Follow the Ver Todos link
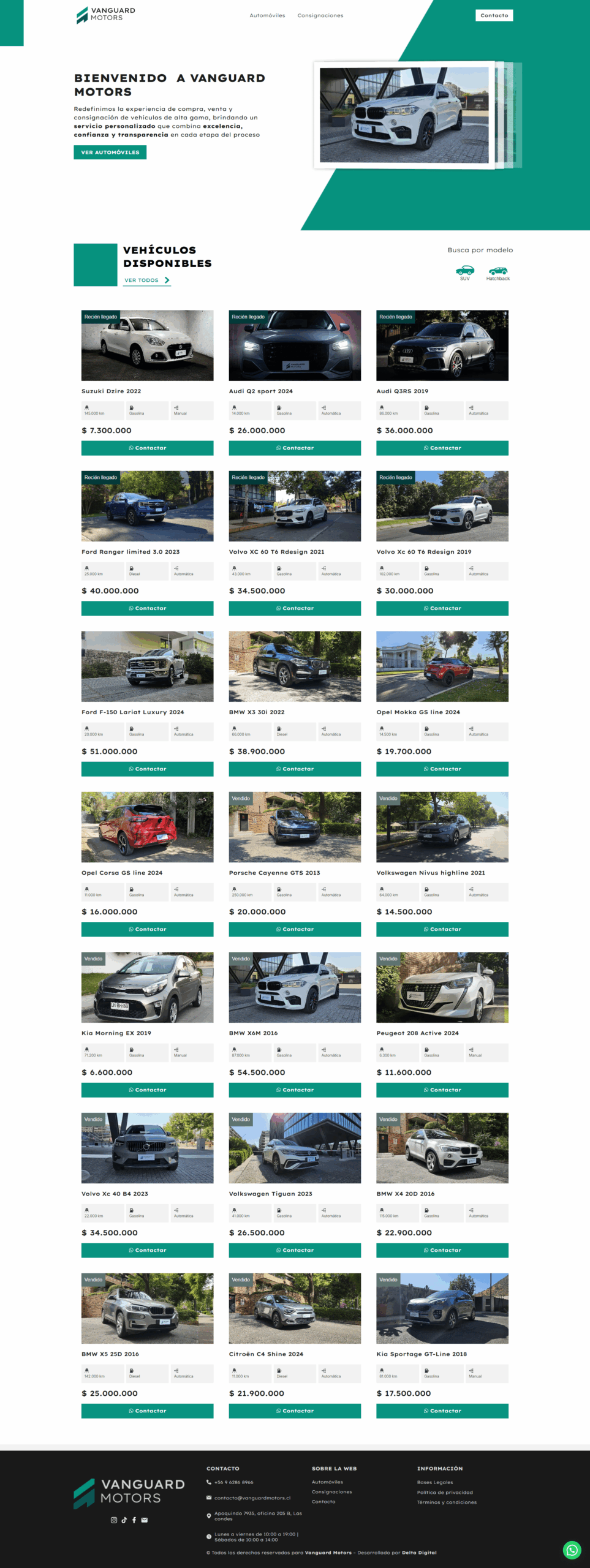 (146, 281)
